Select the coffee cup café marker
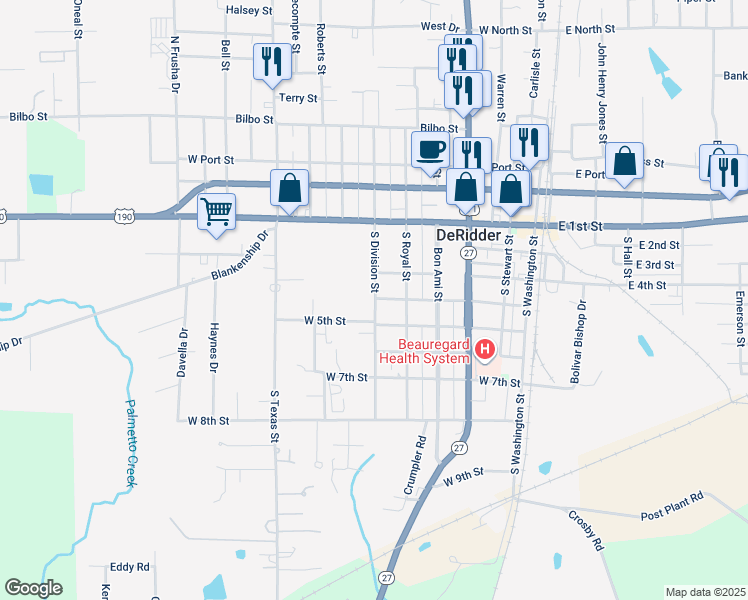 tap(431, 150)
